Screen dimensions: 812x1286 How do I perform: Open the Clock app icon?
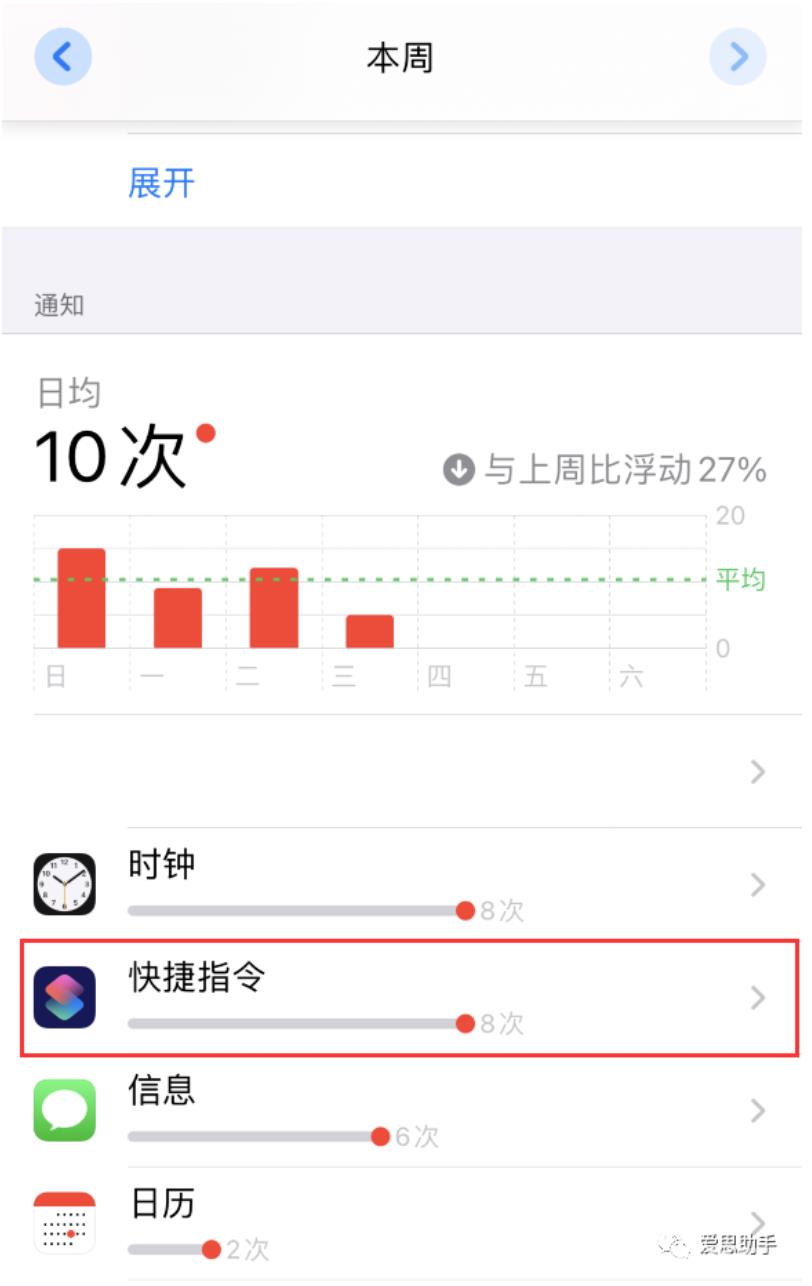(x=62, y=884)
